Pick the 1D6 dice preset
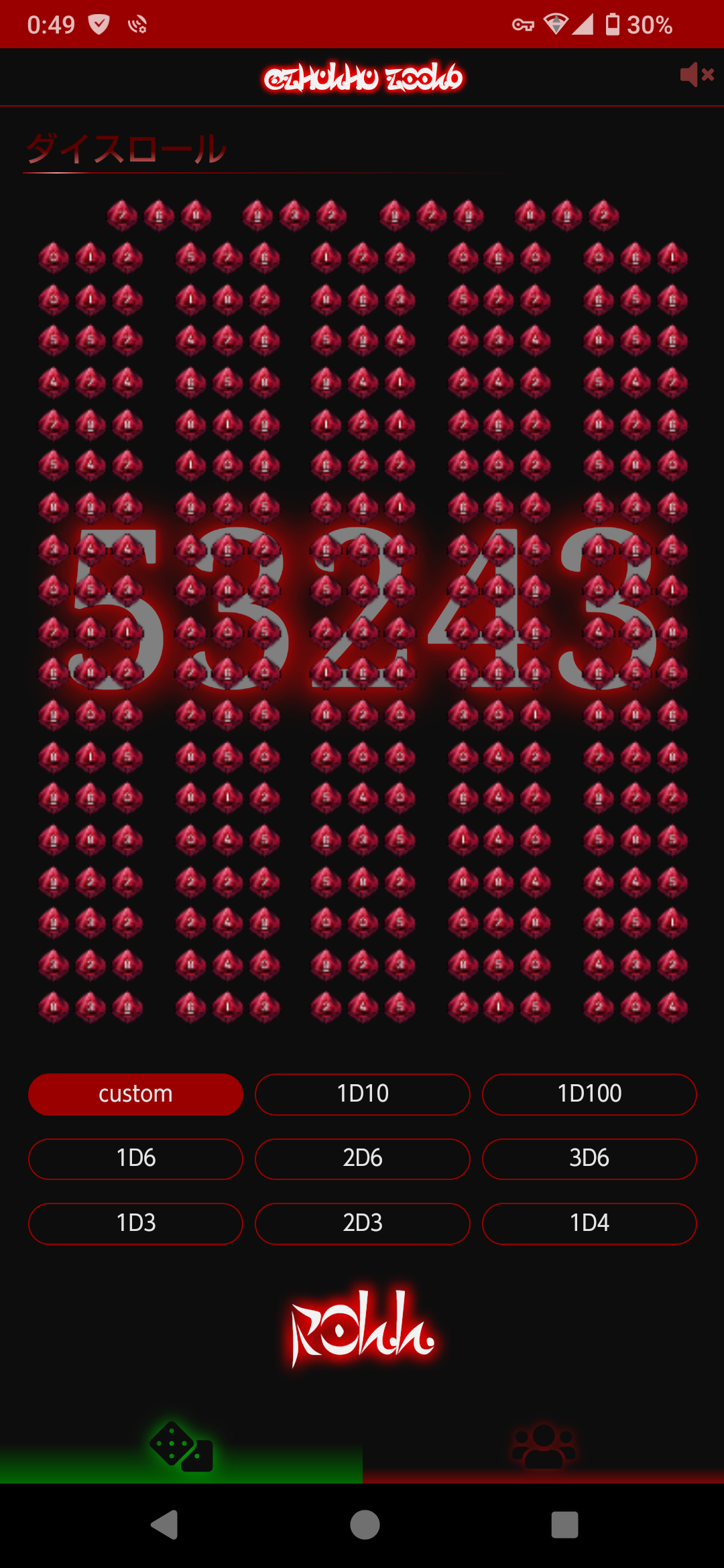Screen dimensions: 724x1568 tap(135, 1159)
